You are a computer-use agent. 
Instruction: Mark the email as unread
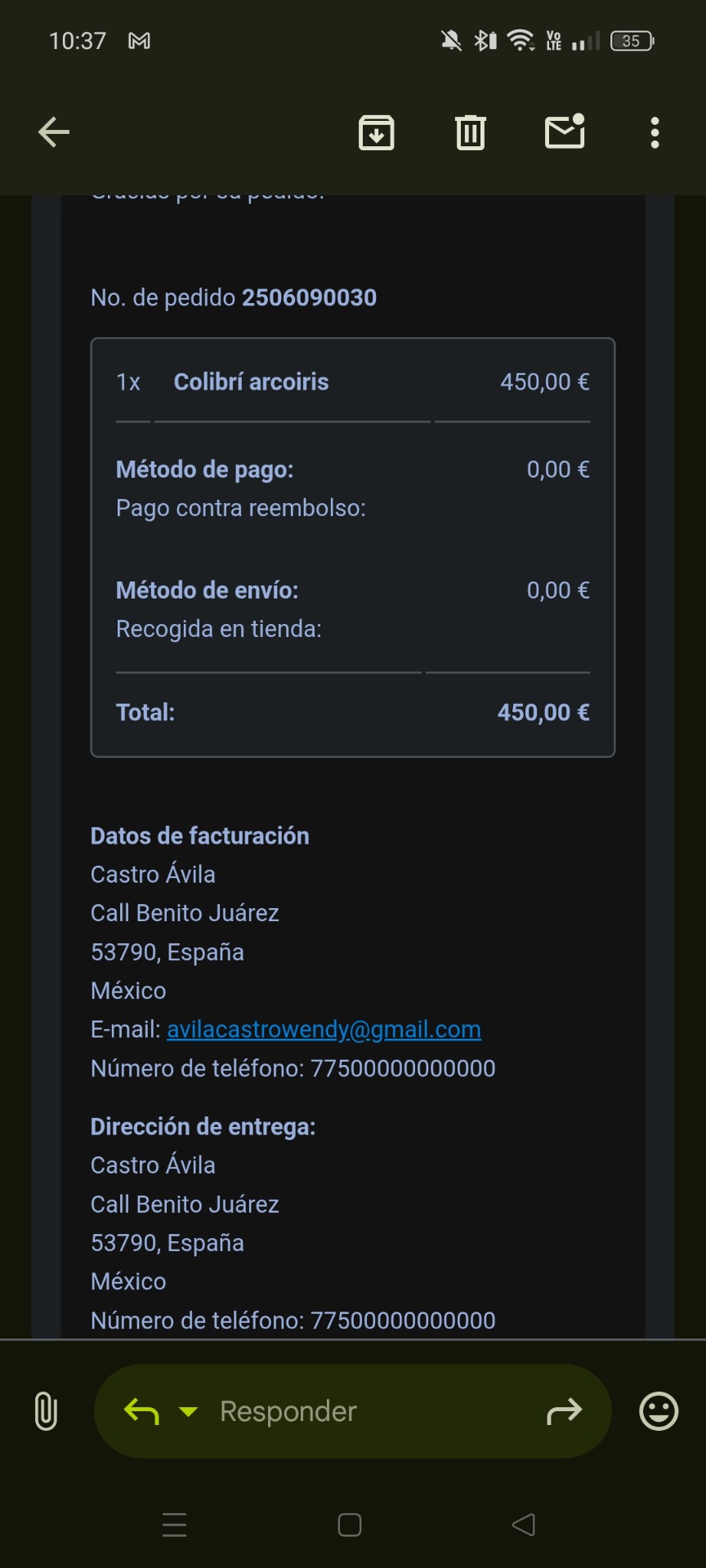coord(565,131)
